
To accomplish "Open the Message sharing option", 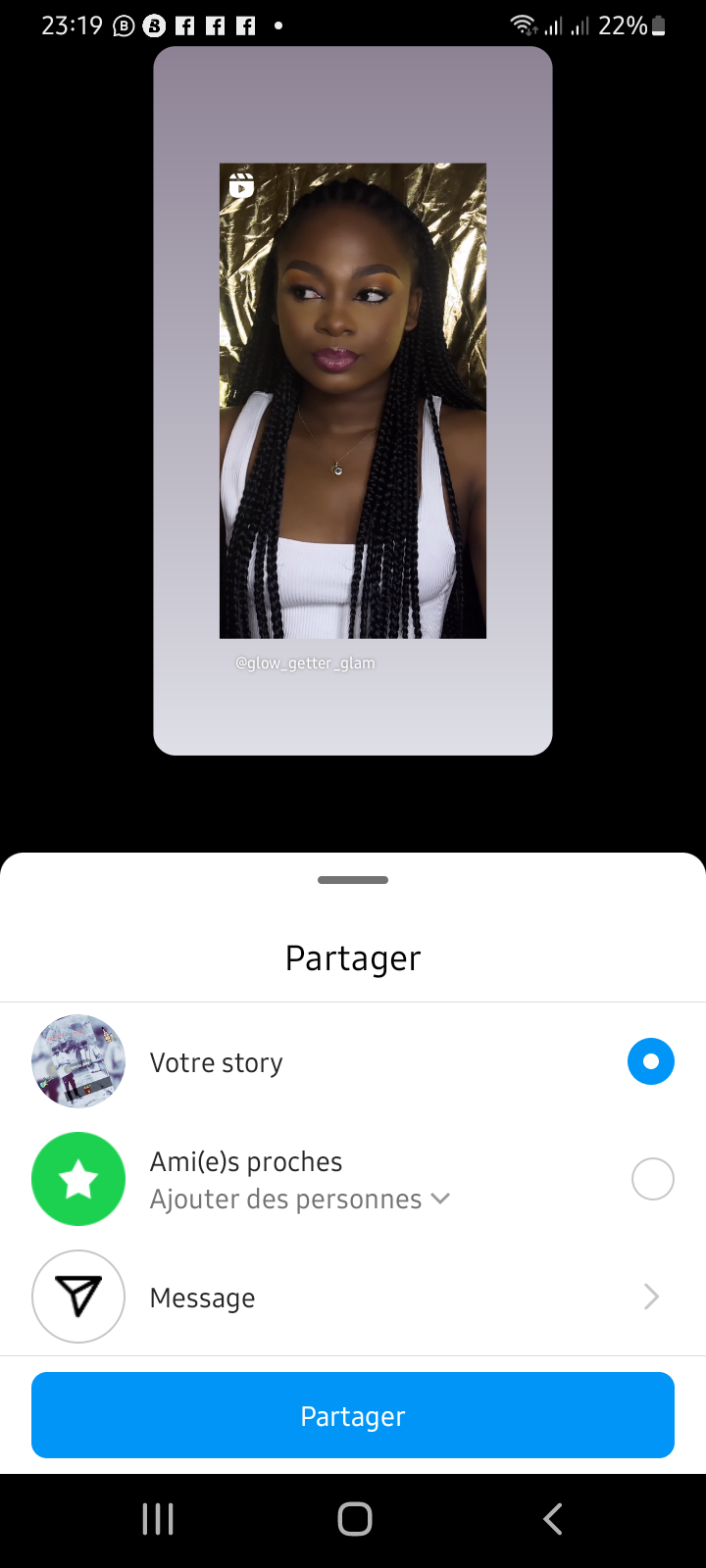I will pyautogui.click(x=353, y=1298).
